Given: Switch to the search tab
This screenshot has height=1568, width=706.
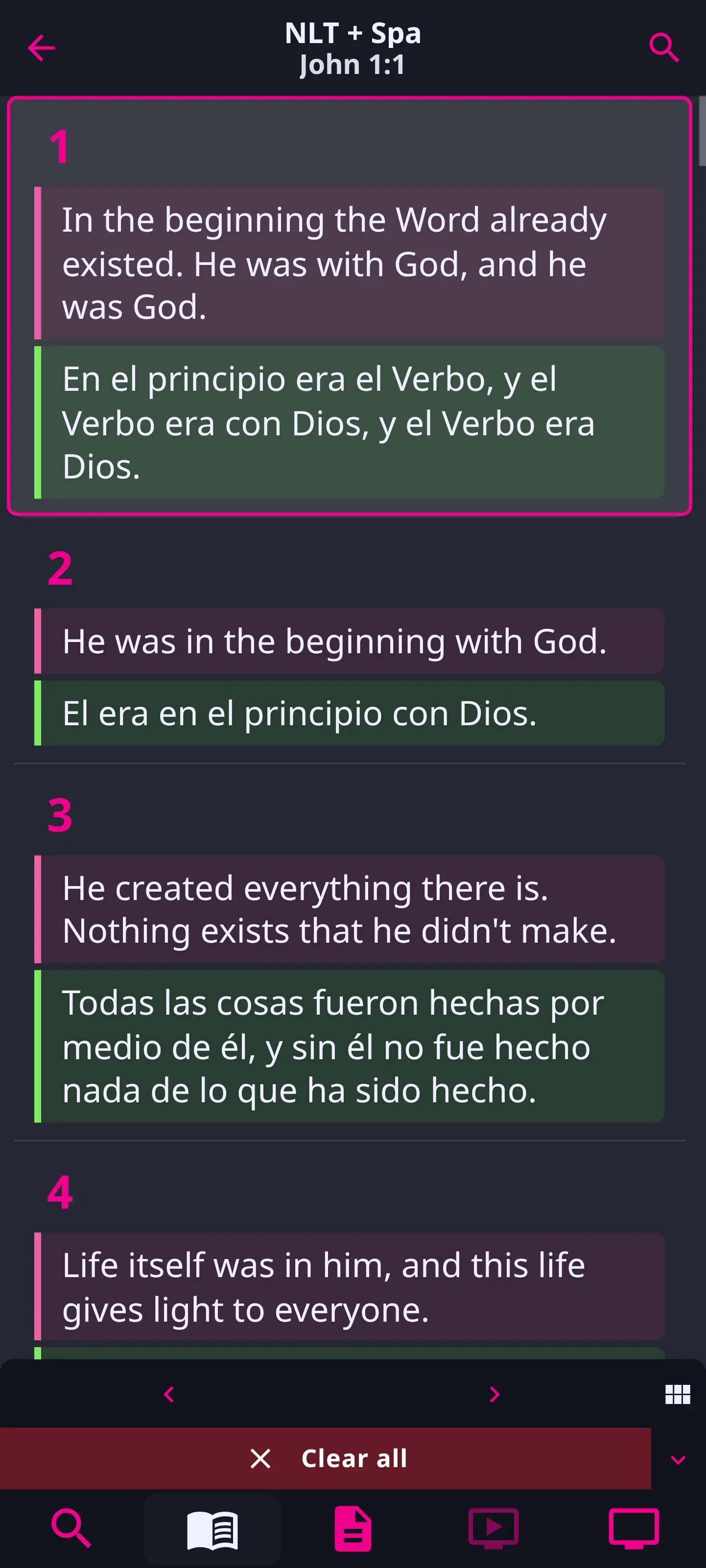Looking at the screenshot, I should 71,1528.
